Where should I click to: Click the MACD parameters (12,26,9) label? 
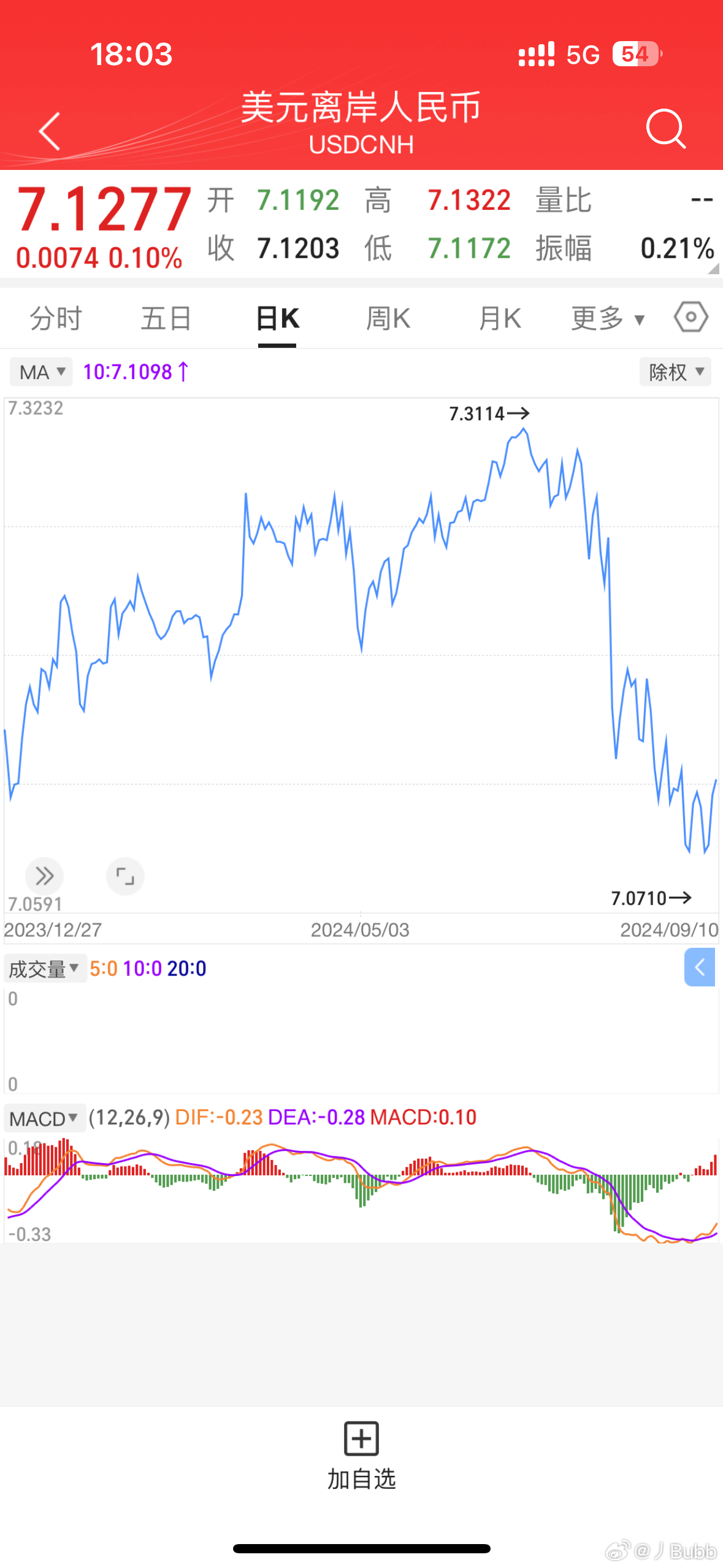tap(128, 1117)
